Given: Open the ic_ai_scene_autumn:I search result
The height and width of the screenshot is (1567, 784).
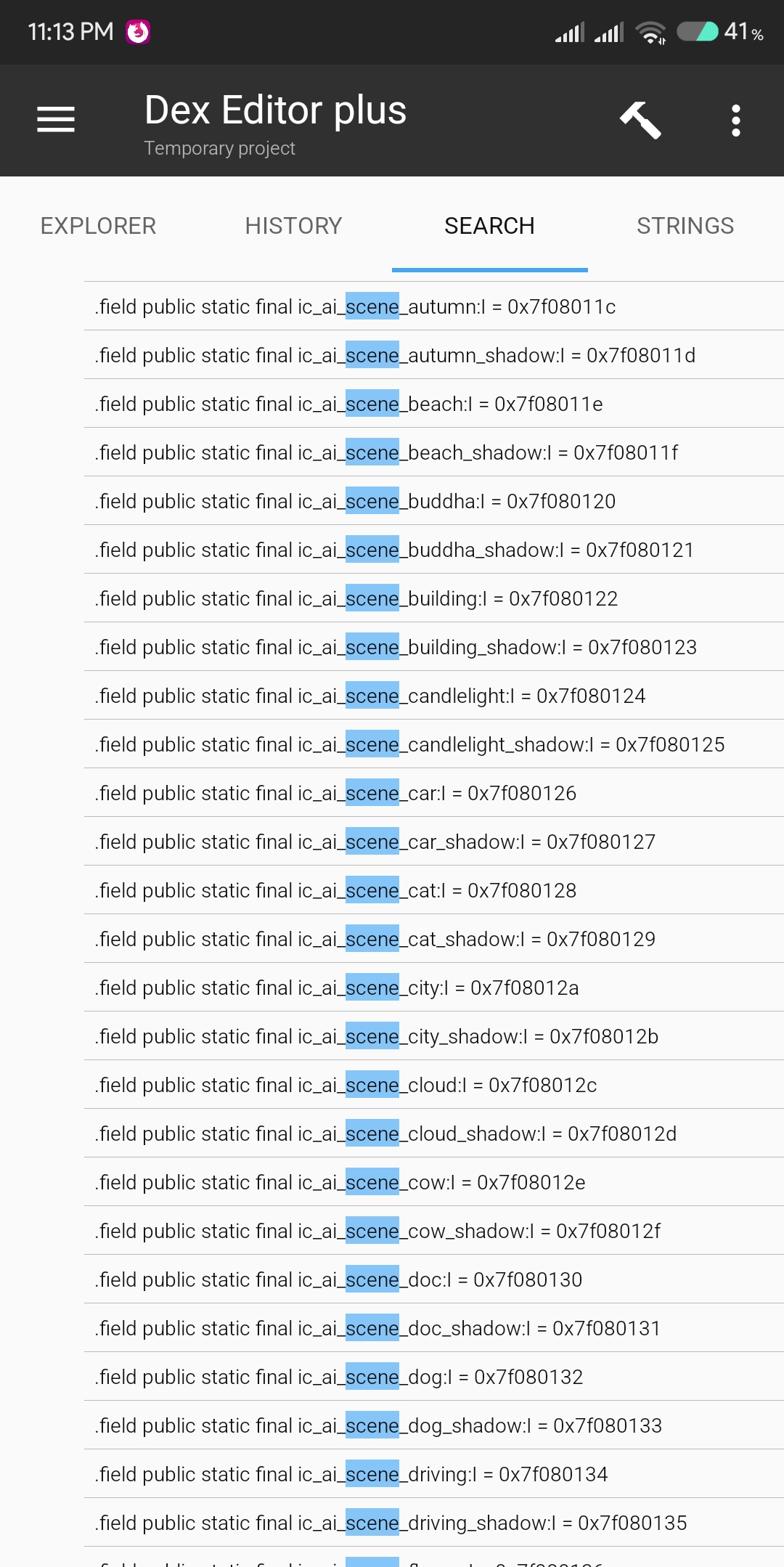Looking at the screenshot, I should click(x=355, y=307).
